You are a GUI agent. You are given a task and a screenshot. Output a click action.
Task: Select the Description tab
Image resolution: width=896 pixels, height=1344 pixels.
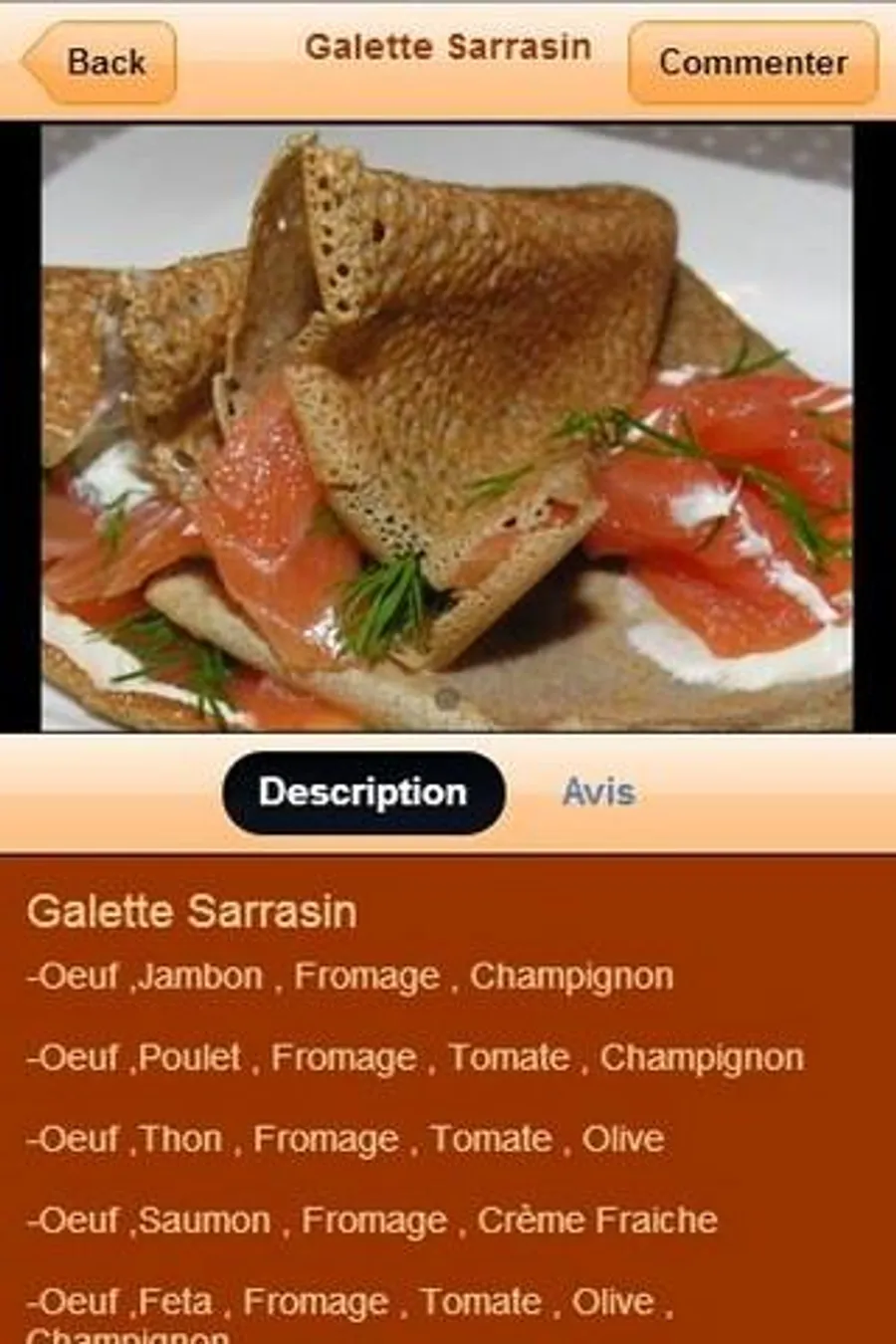(x=363, y=792)
